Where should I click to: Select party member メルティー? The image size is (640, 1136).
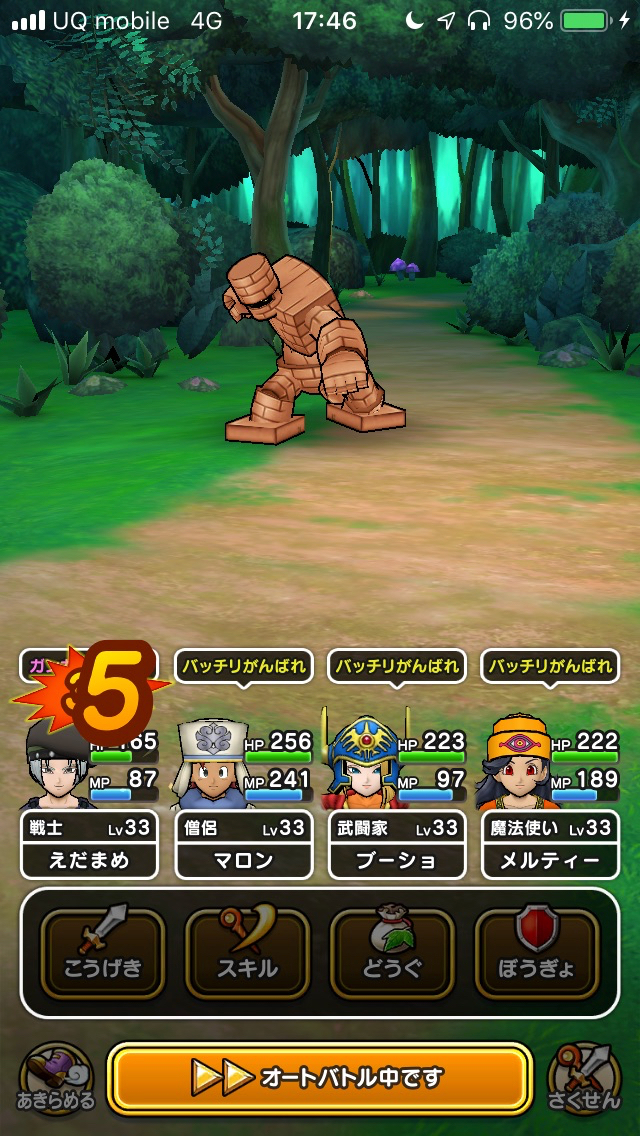tap(550, 845)
